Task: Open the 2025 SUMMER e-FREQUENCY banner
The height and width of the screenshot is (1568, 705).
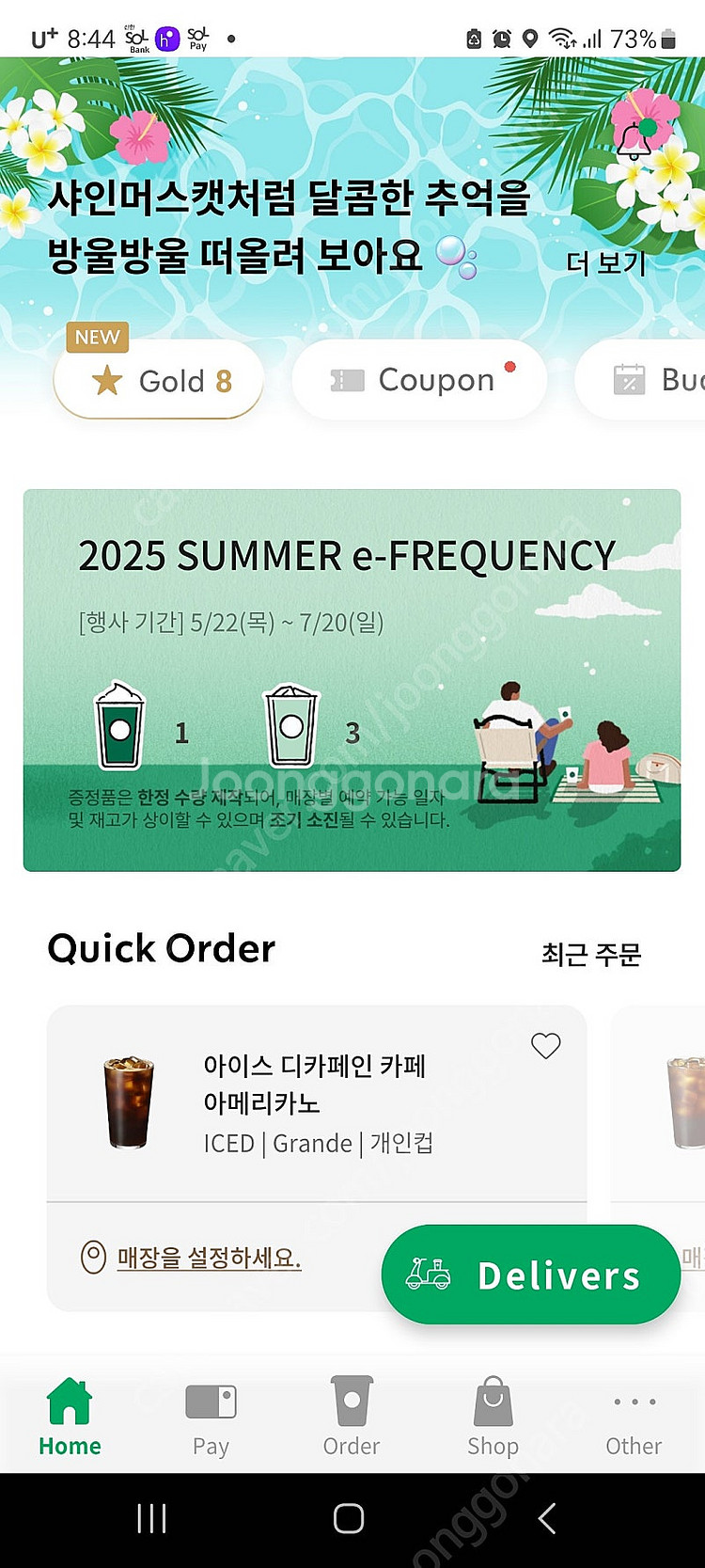Action: pos(352,679)
